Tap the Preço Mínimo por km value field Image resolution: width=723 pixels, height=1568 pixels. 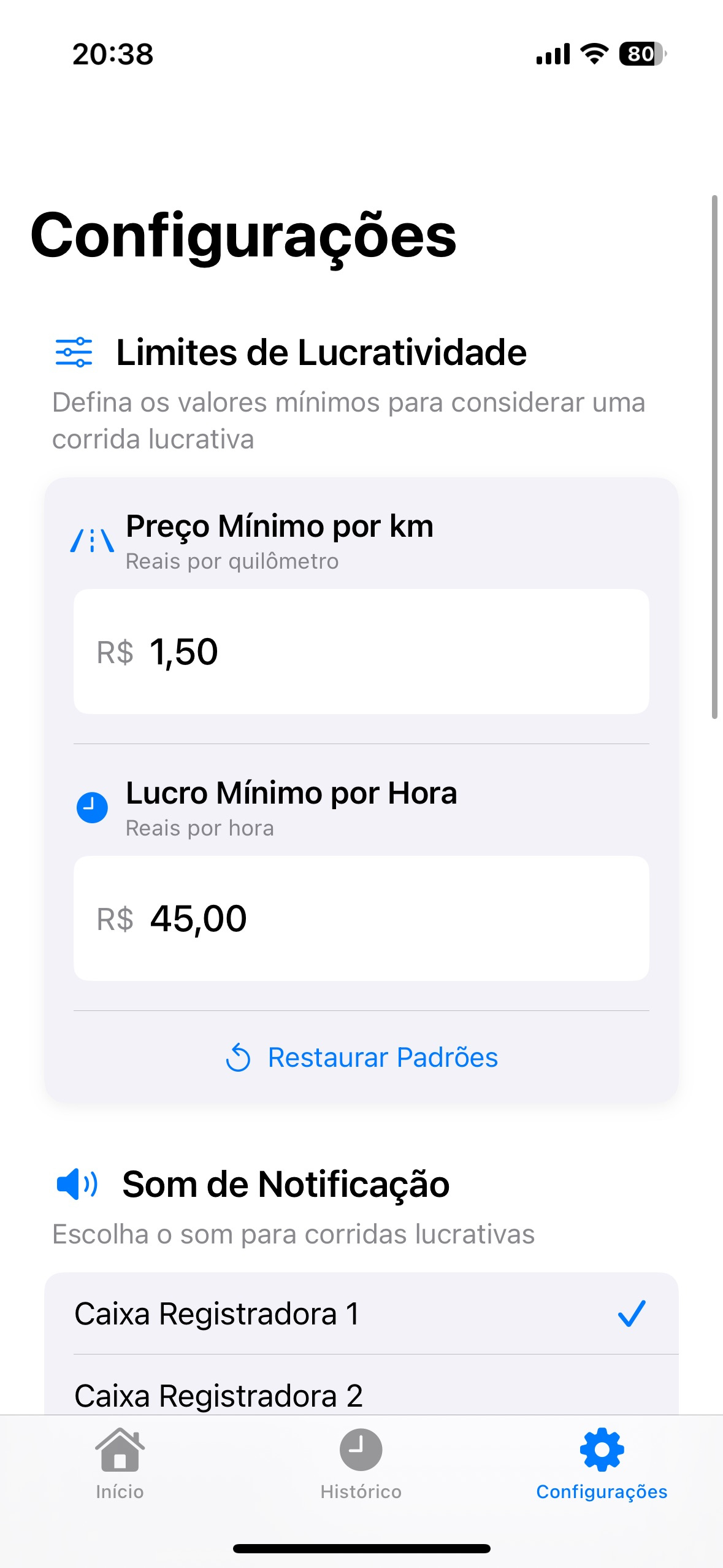click(362, 652)
